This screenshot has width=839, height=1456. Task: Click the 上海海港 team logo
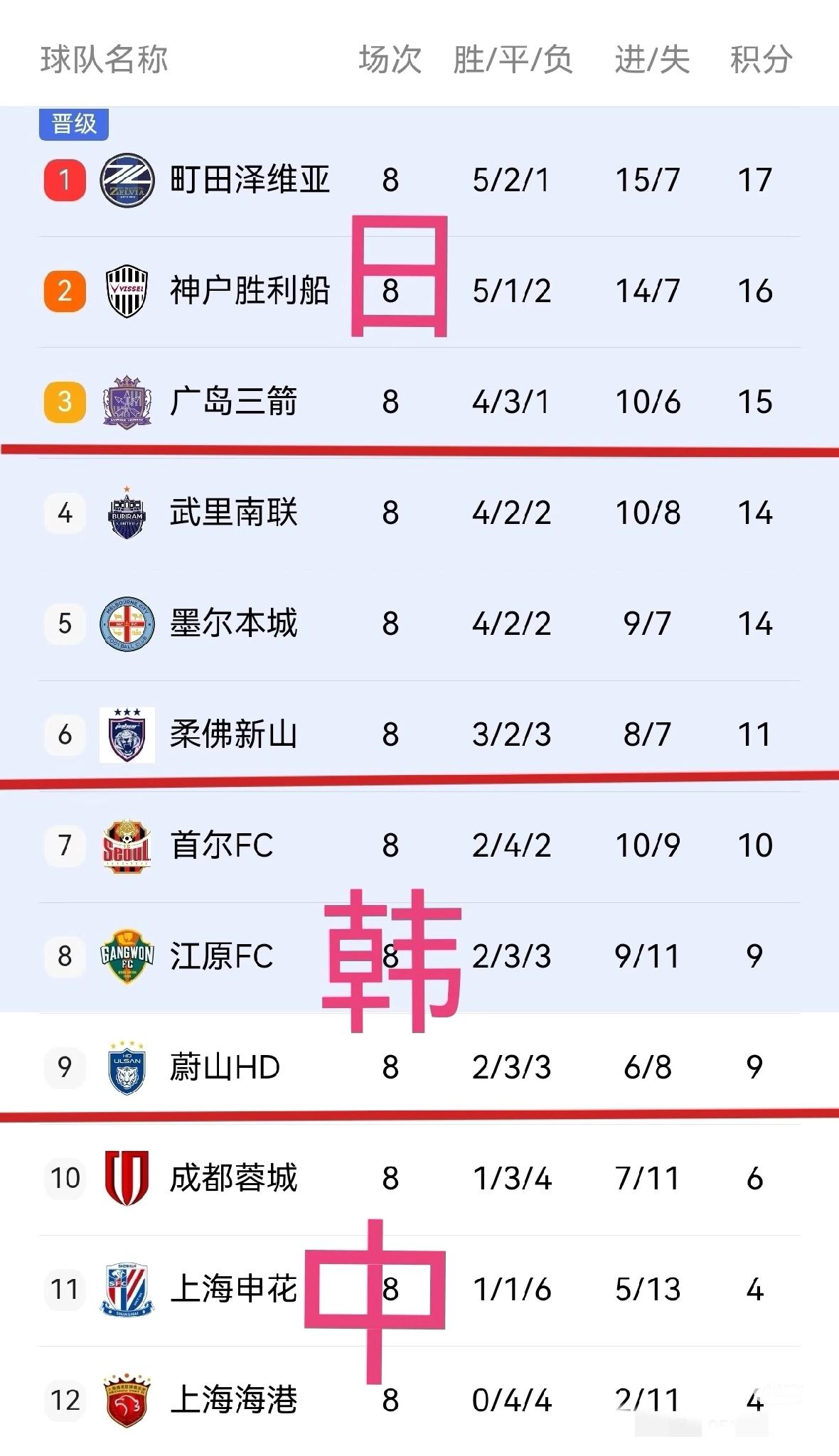click(x=128, y=1400)
